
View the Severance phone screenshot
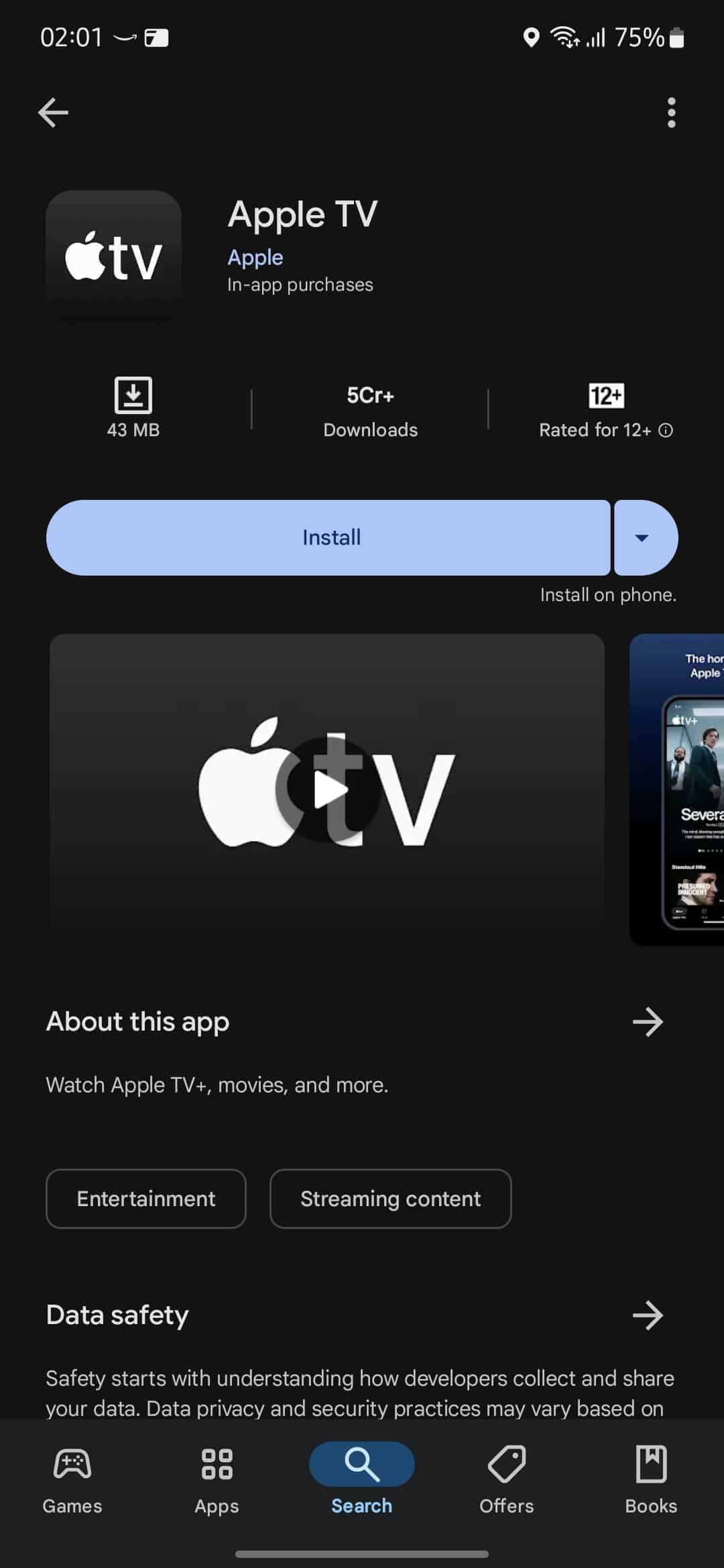click(678, 789)
